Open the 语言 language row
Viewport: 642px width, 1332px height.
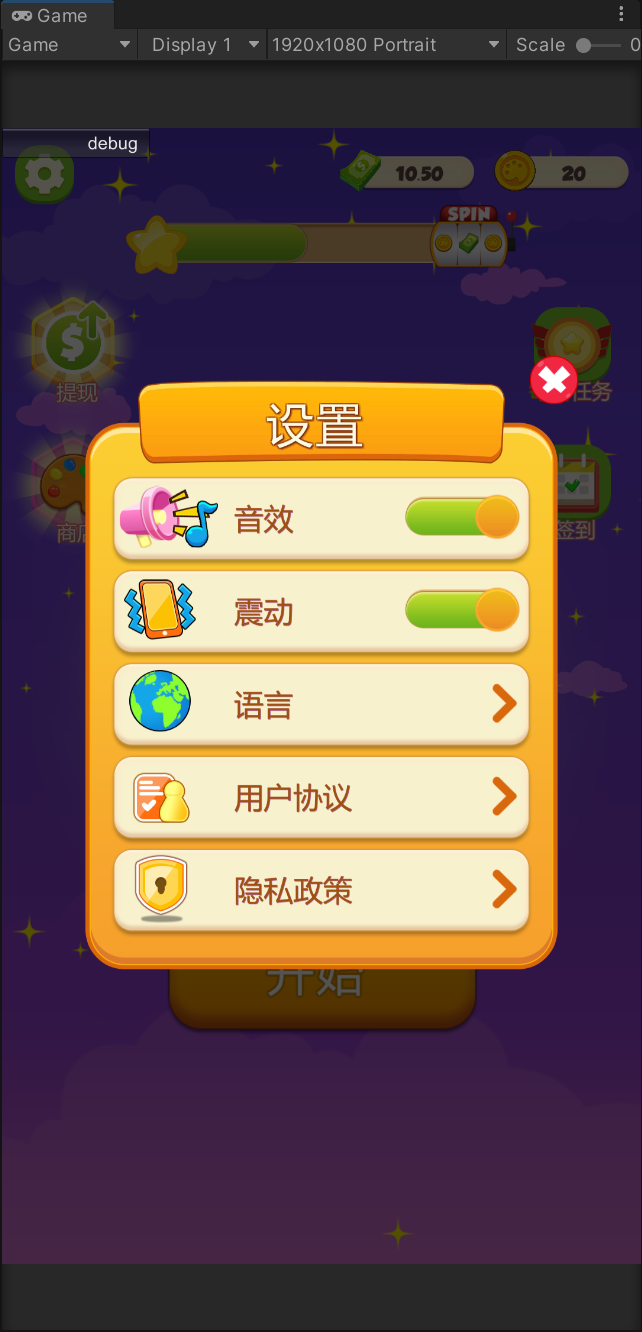tap(321, 705)
